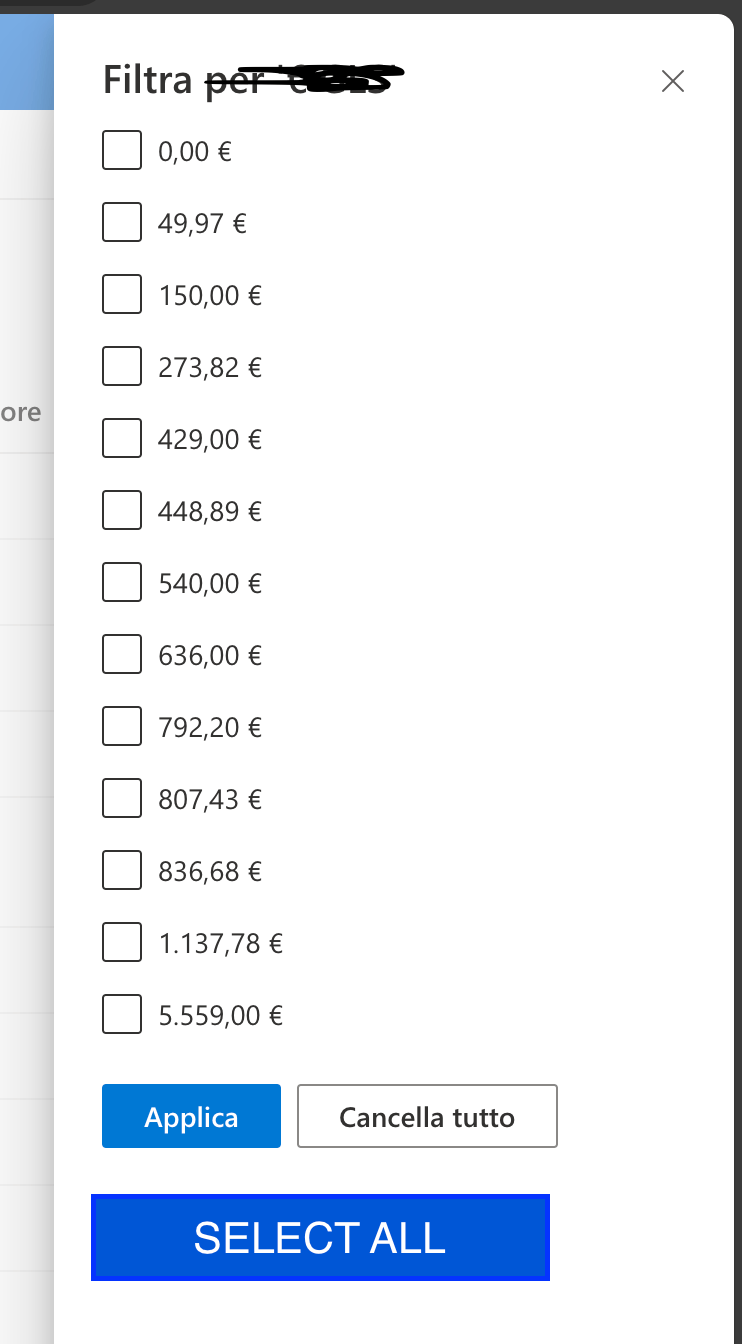Select the 49,97 € checkbox
The height and width of the screenshot is (1344, 742).
[x=122, y=223]
